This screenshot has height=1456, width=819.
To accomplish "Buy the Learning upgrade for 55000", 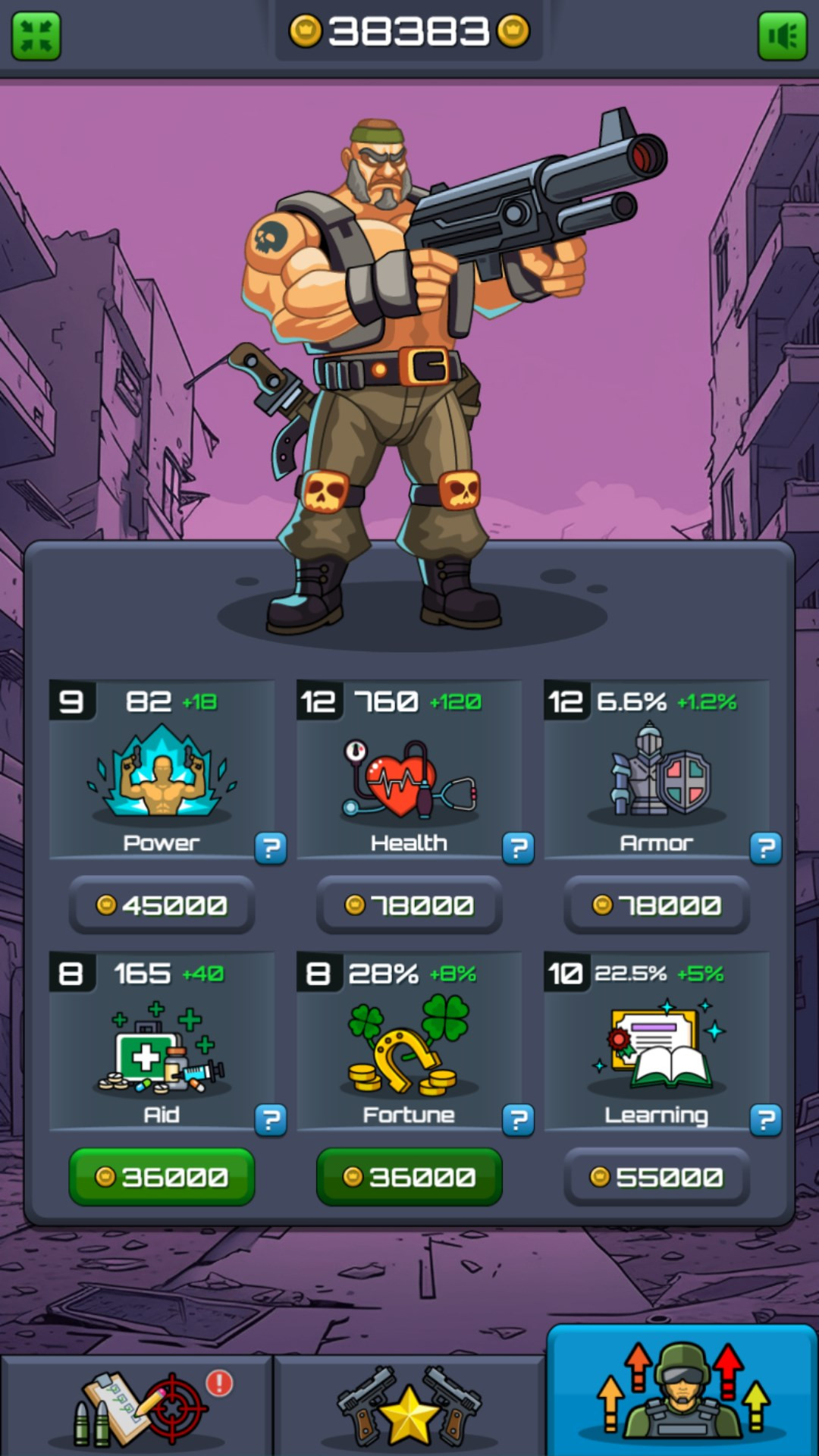I will tap(657, 1176).
